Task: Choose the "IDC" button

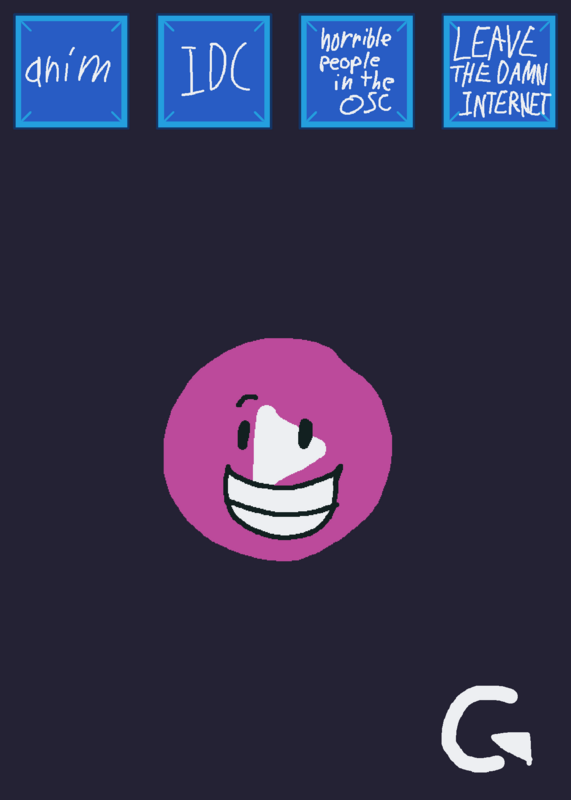Action: (214, 71)
